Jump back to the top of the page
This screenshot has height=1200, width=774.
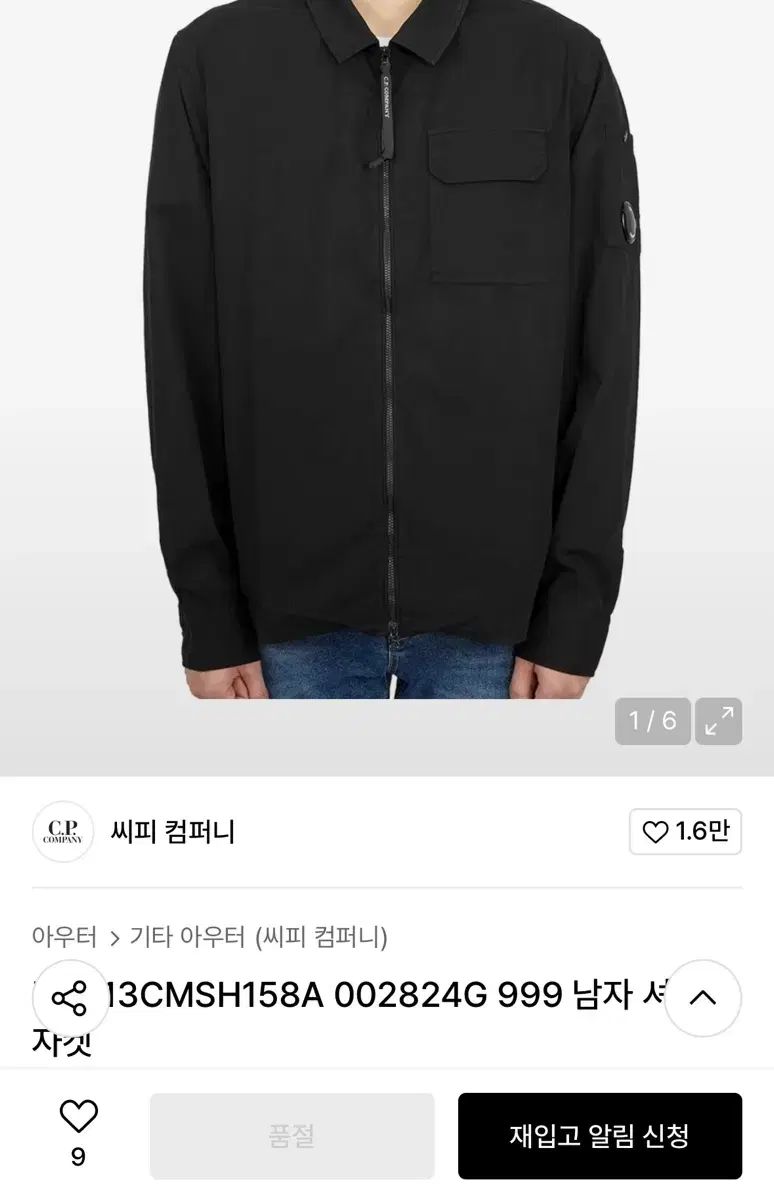click(x=702, y=997)
